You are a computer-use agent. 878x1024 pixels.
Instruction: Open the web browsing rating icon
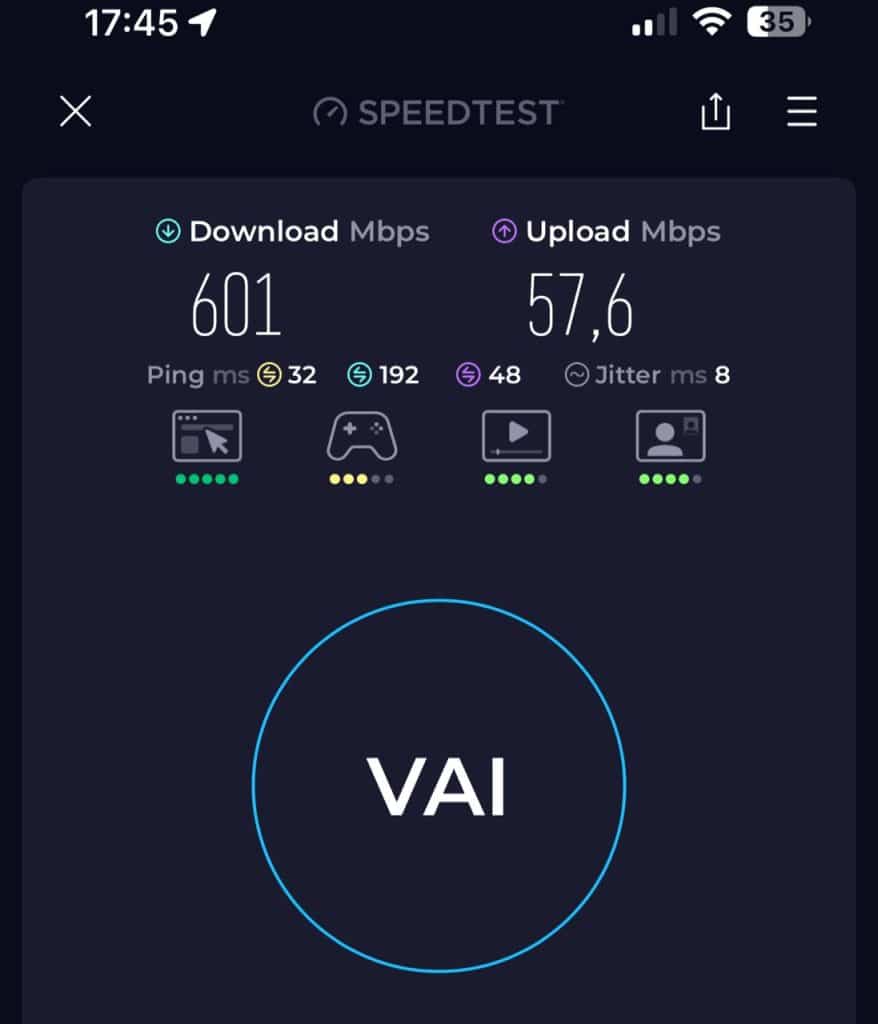point(207,436)
